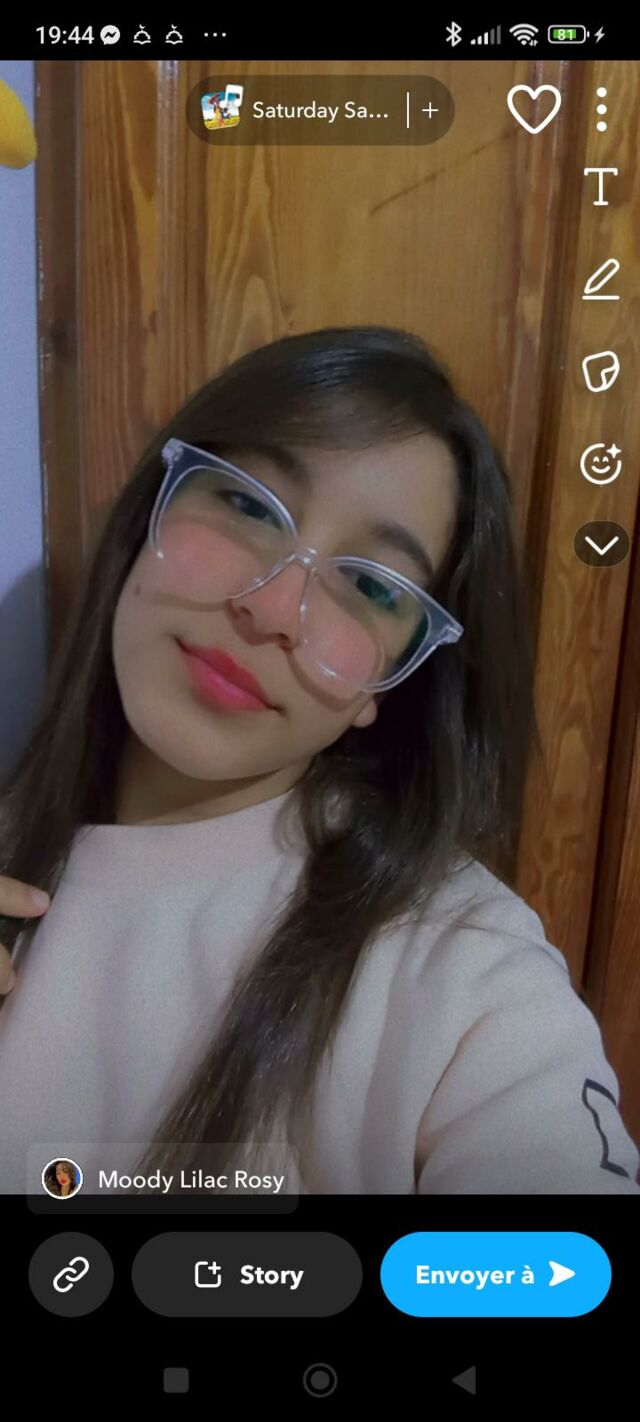Open the three-dot overflow menu

click(x=601, y=110)
